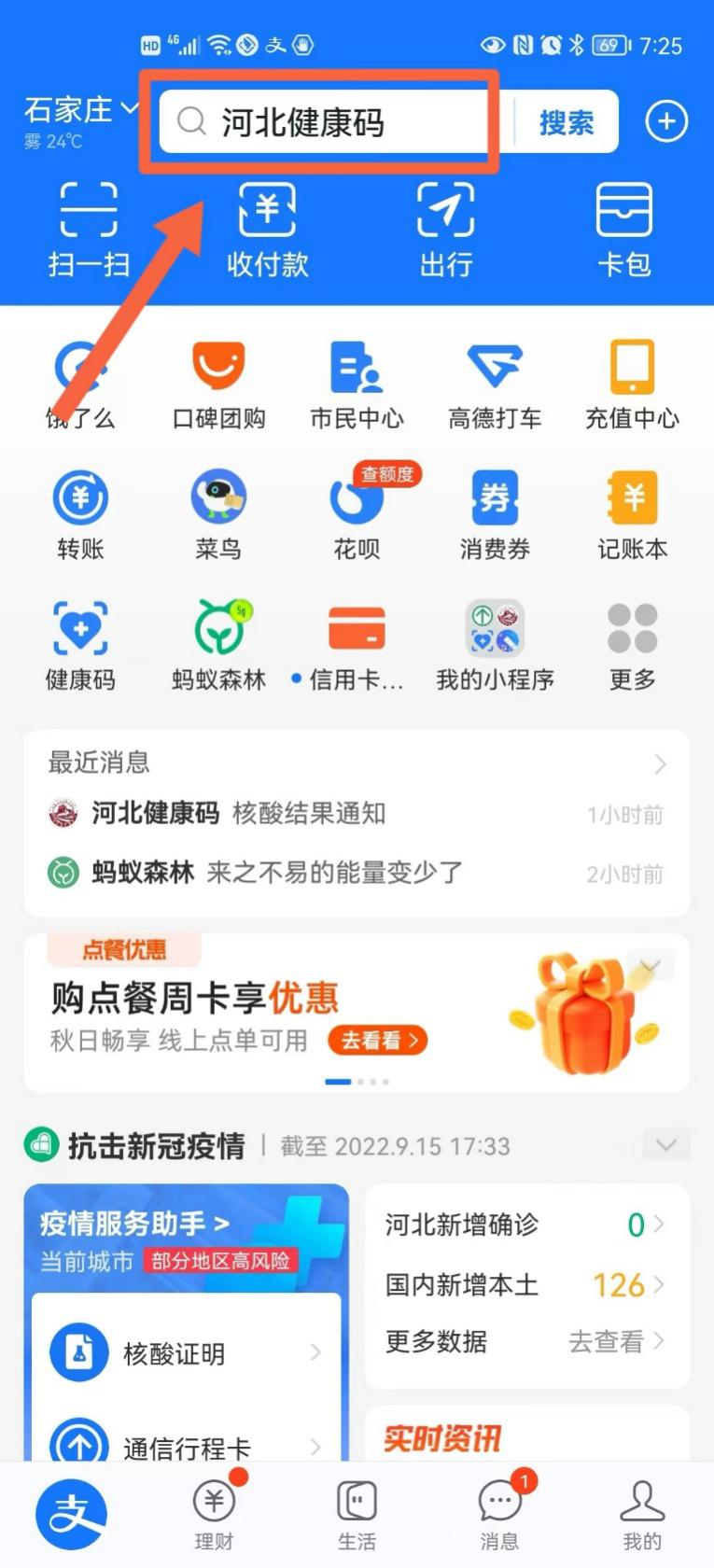Open the plus menu icon
The height and width of the screenshot is (1568, 714).
(666, 121)
